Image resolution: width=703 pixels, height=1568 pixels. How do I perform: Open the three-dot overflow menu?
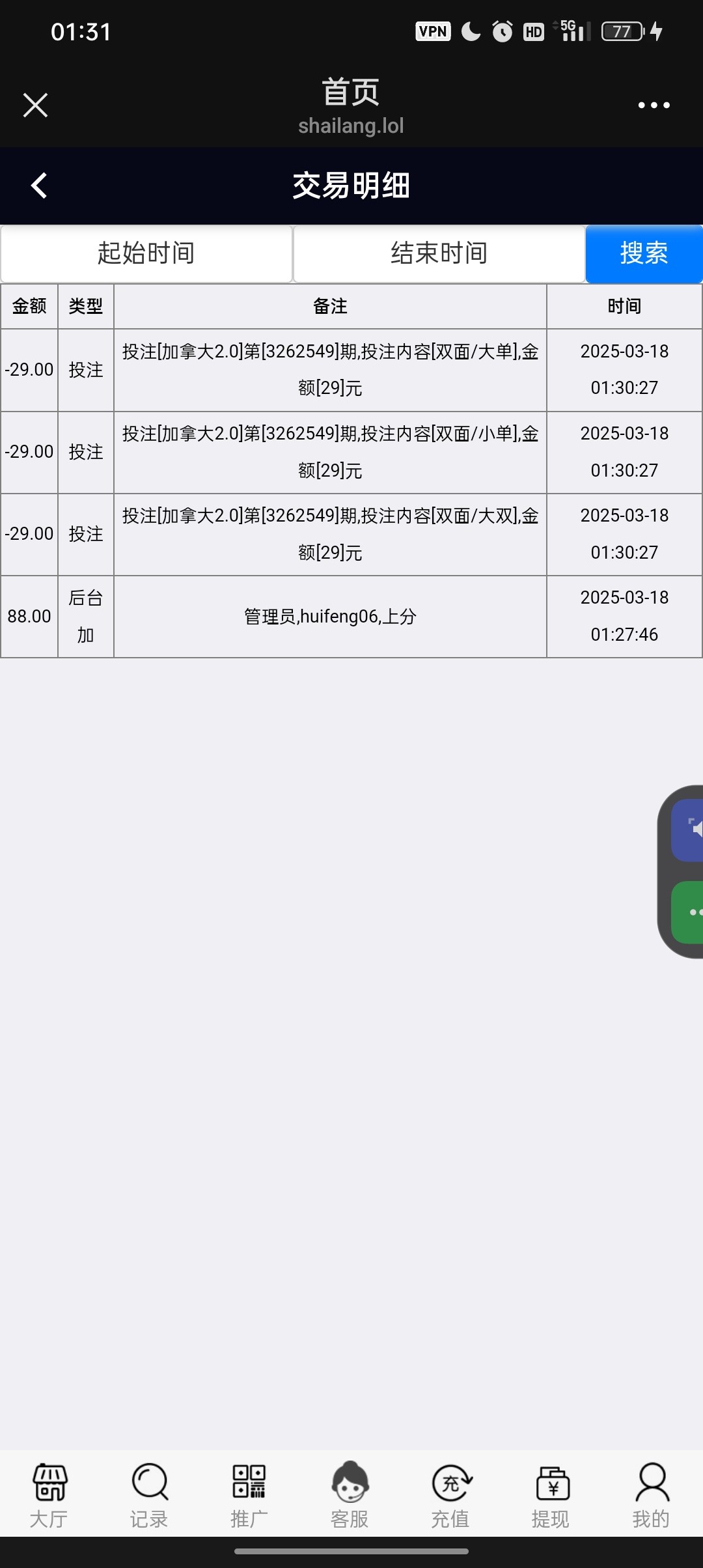(654, 105)
